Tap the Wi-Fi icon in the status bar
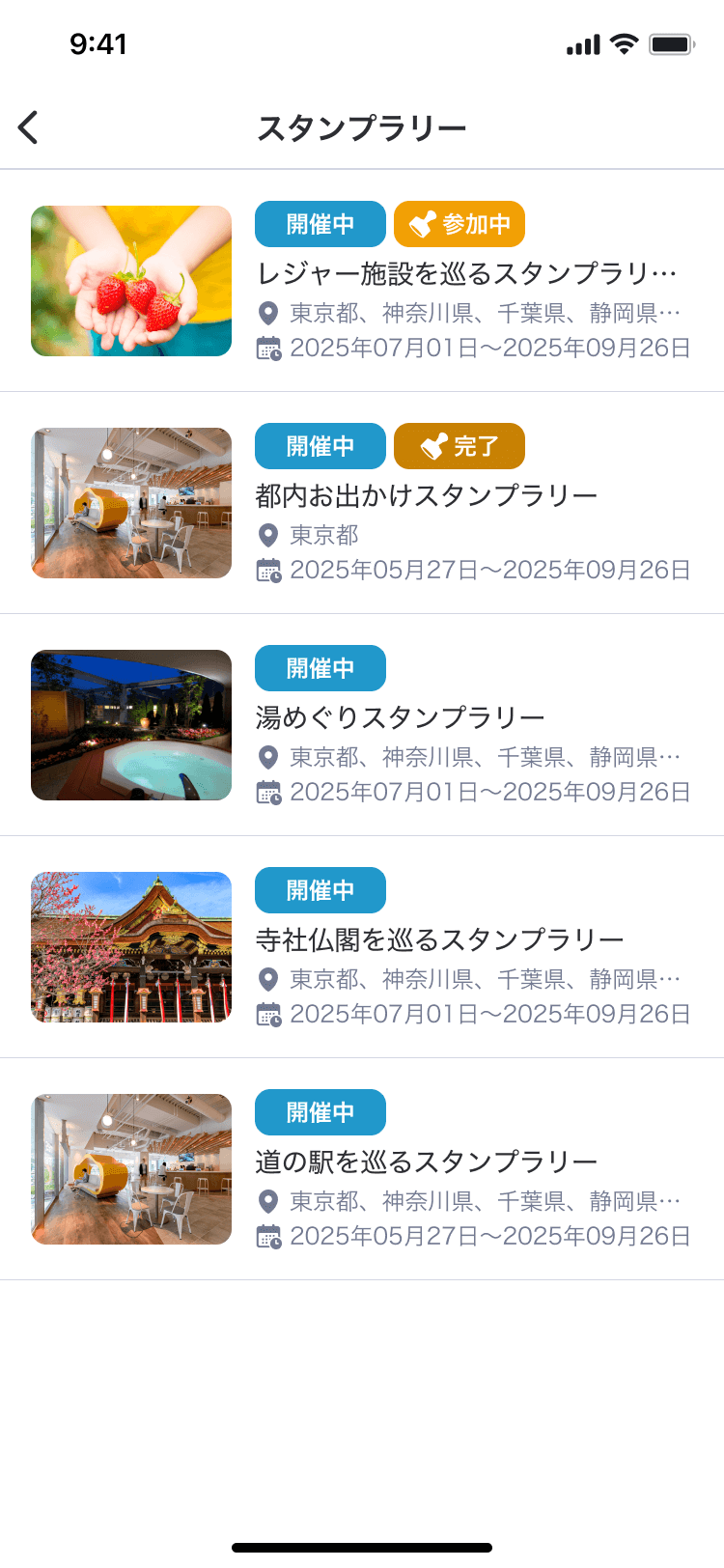724x1568 pixels. click(x=624, y=42)
